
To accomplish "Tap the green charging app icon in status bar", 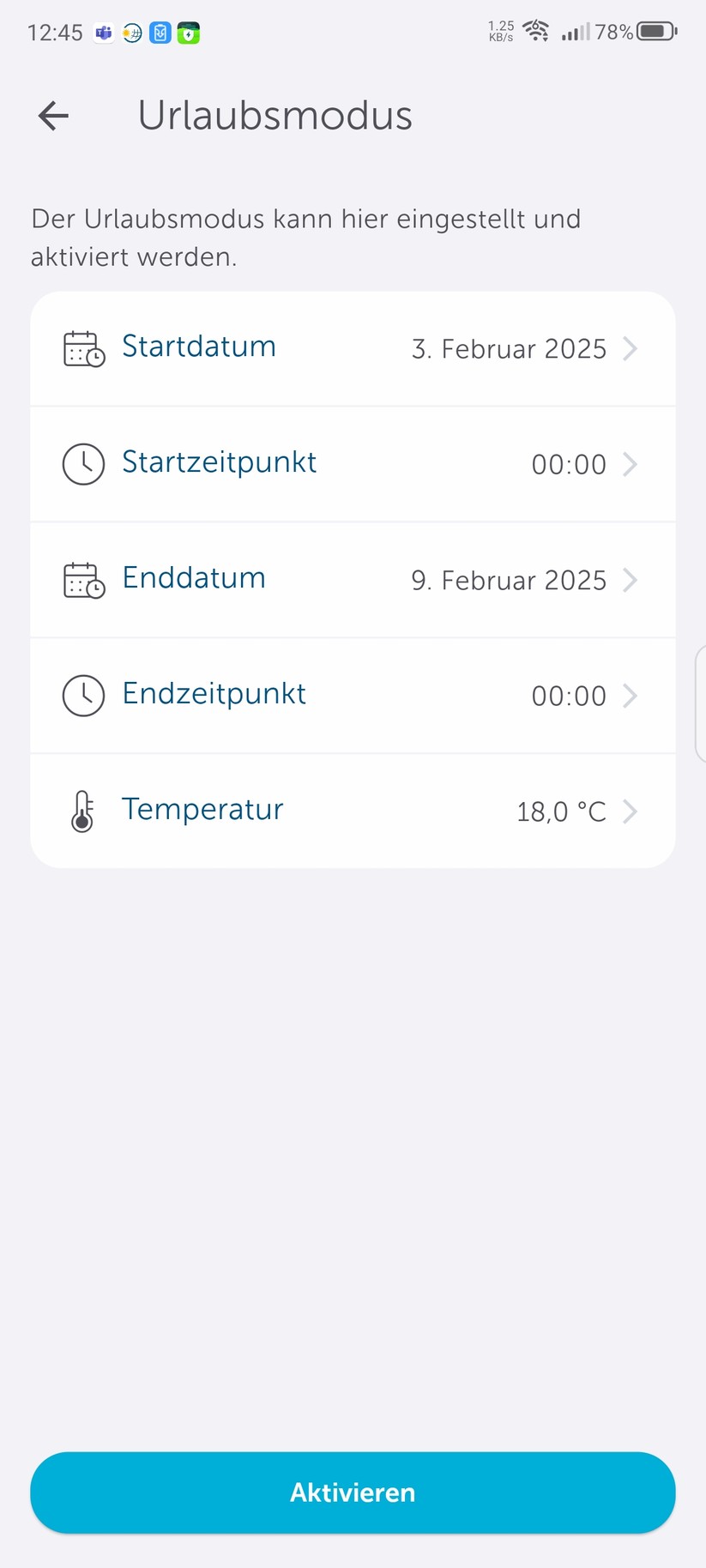I will [x=188, y=33].
